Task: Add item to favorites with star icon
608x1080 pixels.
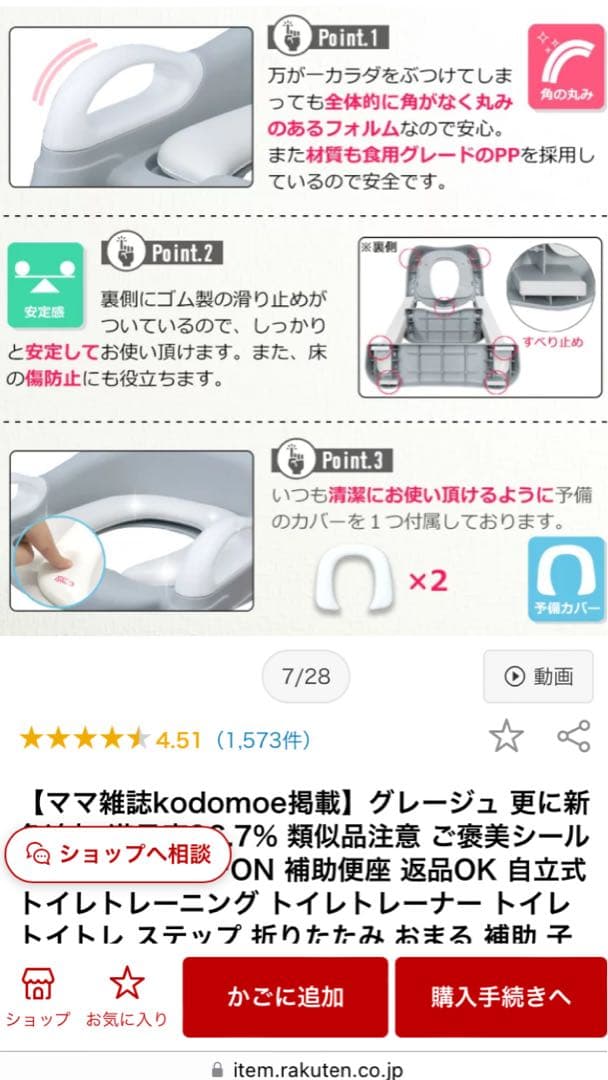Action: (x=506, y=738)
